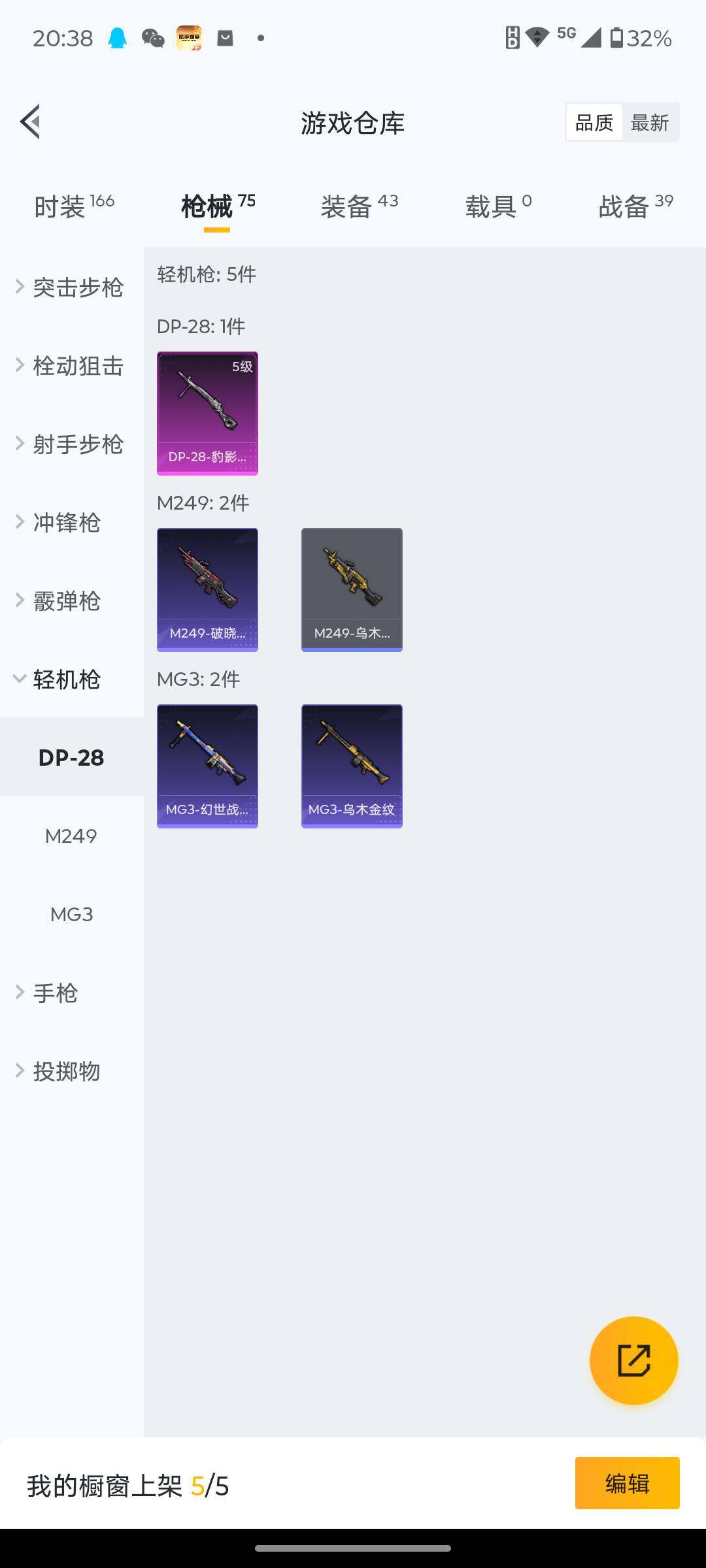706x1568 pixels.
Task: Tap 编辑 to edit my showcase
Action: (x=627, y=1483)
